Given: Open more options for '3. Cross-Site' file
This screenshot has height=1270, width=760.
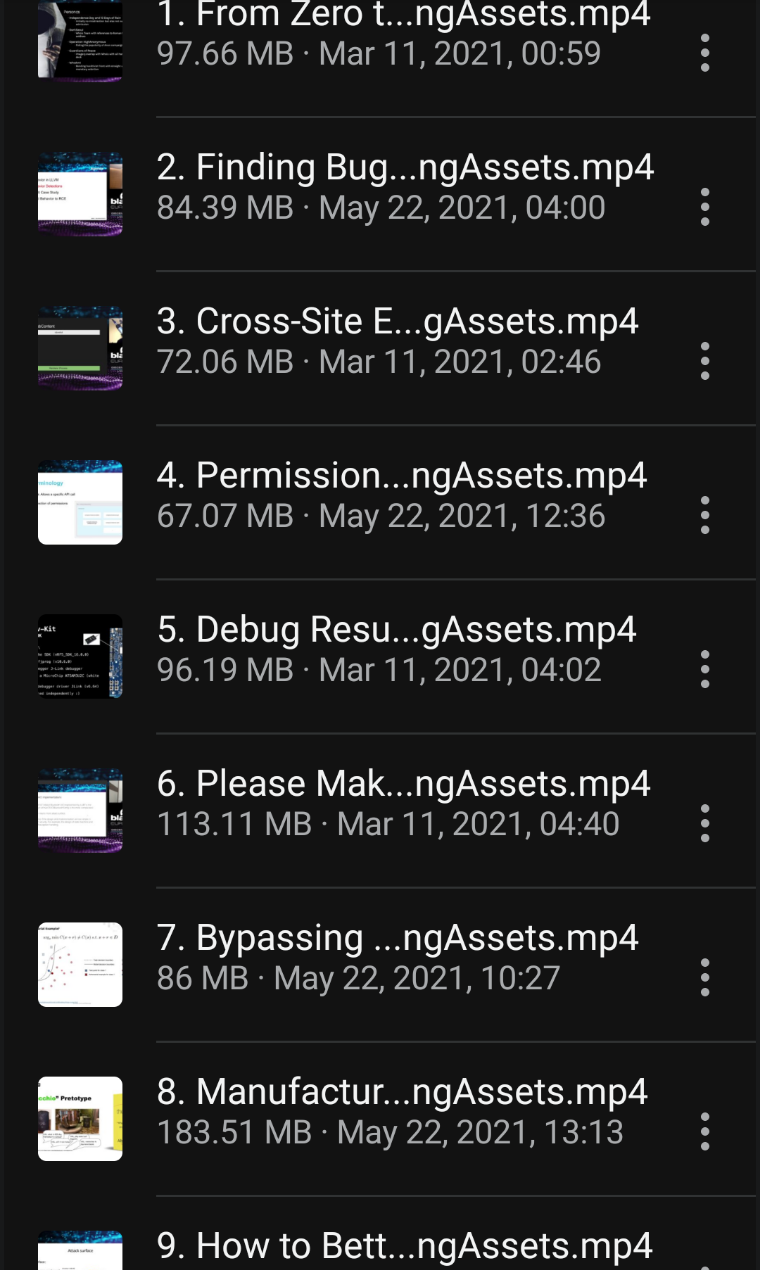Looking at the screenshot, I should tap(705, 361).
